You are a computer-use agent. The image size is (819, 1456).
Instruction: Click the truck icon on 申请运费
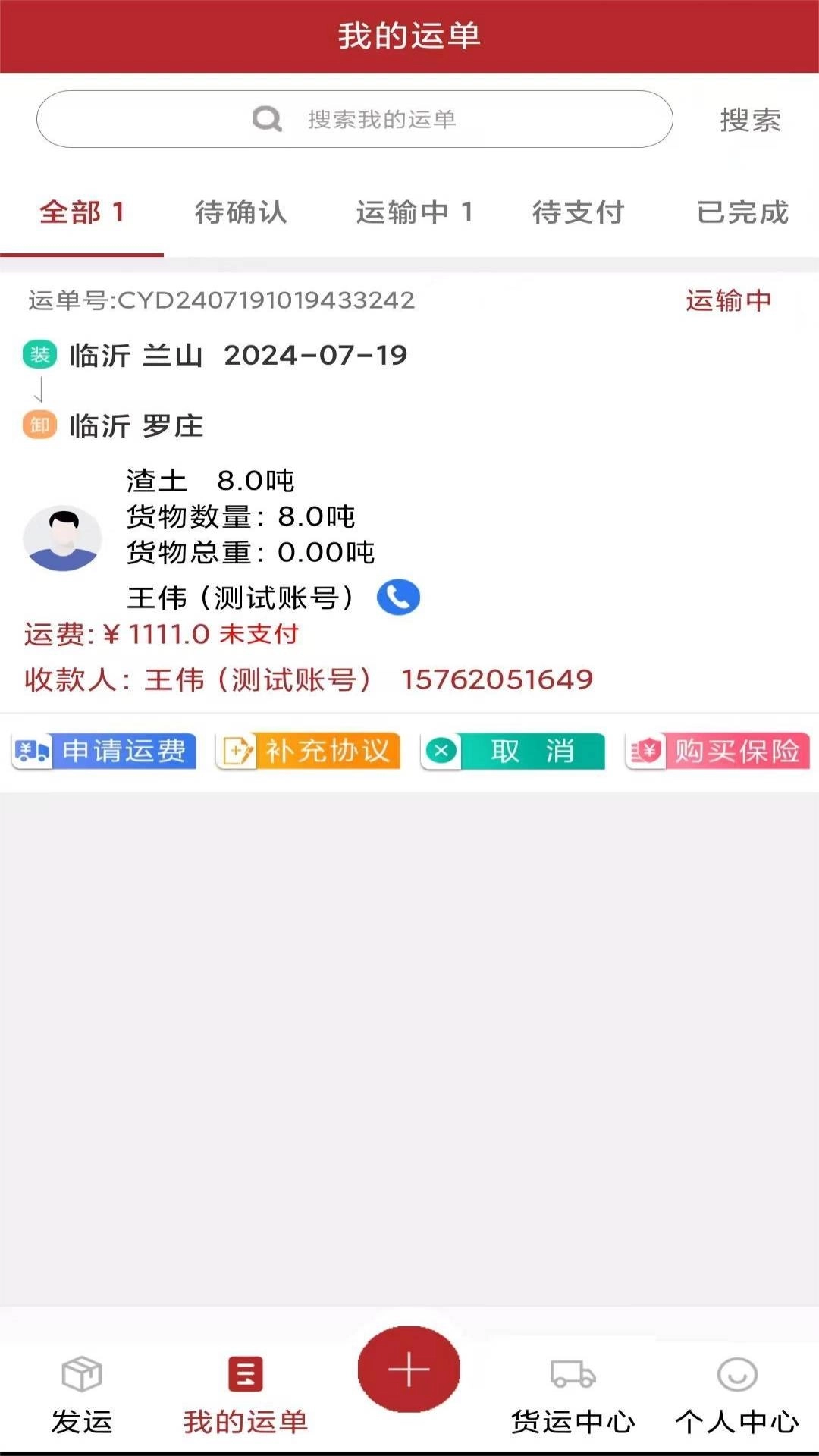click(x=33, y=752)
